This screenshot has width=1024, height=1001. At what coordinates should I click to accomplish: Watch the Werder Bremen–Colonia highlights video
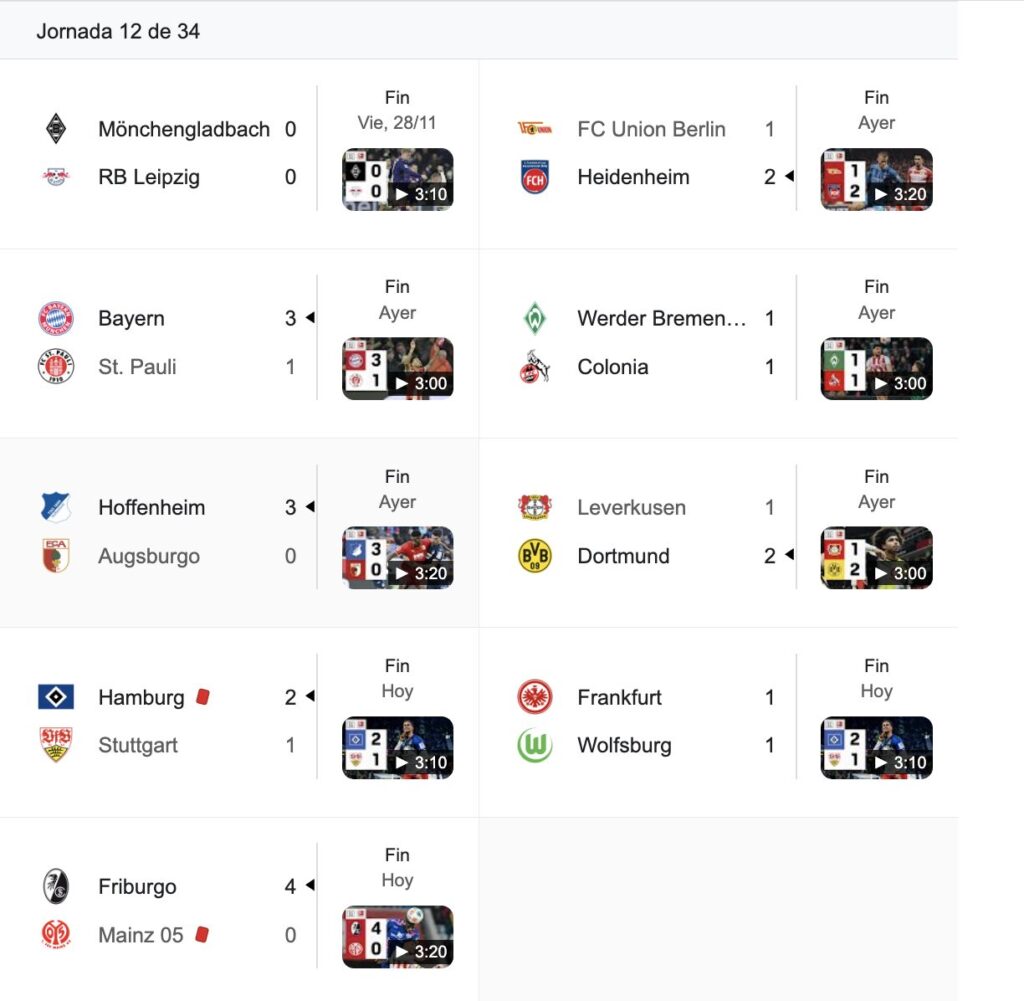876,369
